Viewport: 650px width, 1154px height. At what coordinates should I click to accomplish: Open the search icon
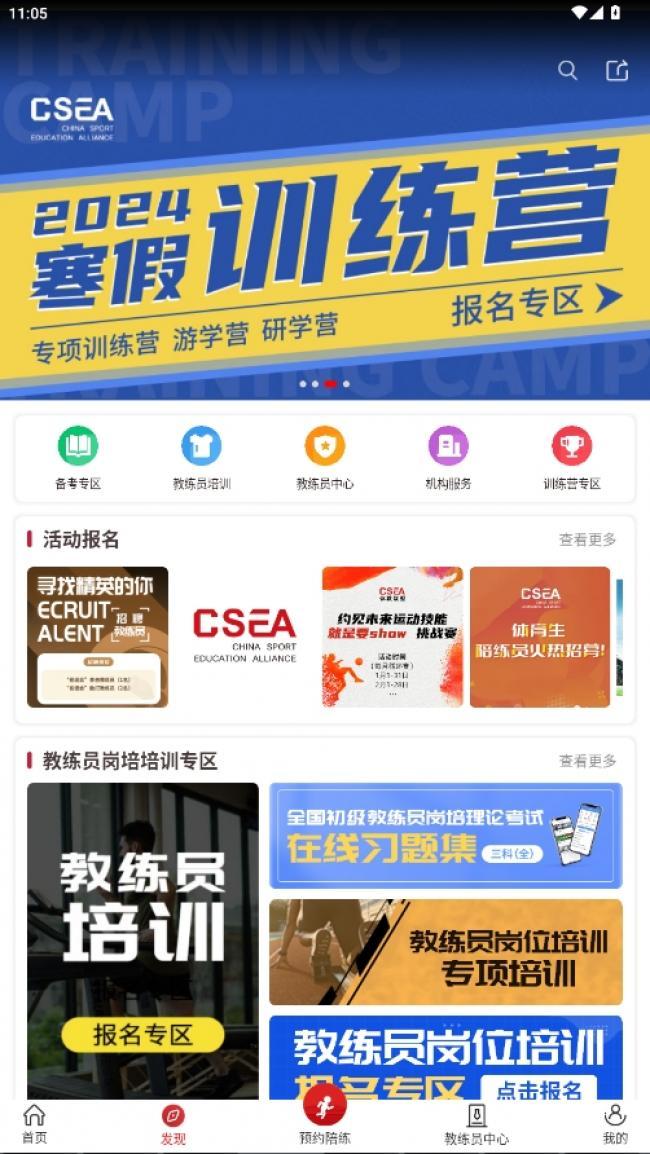tap(567, 70)
